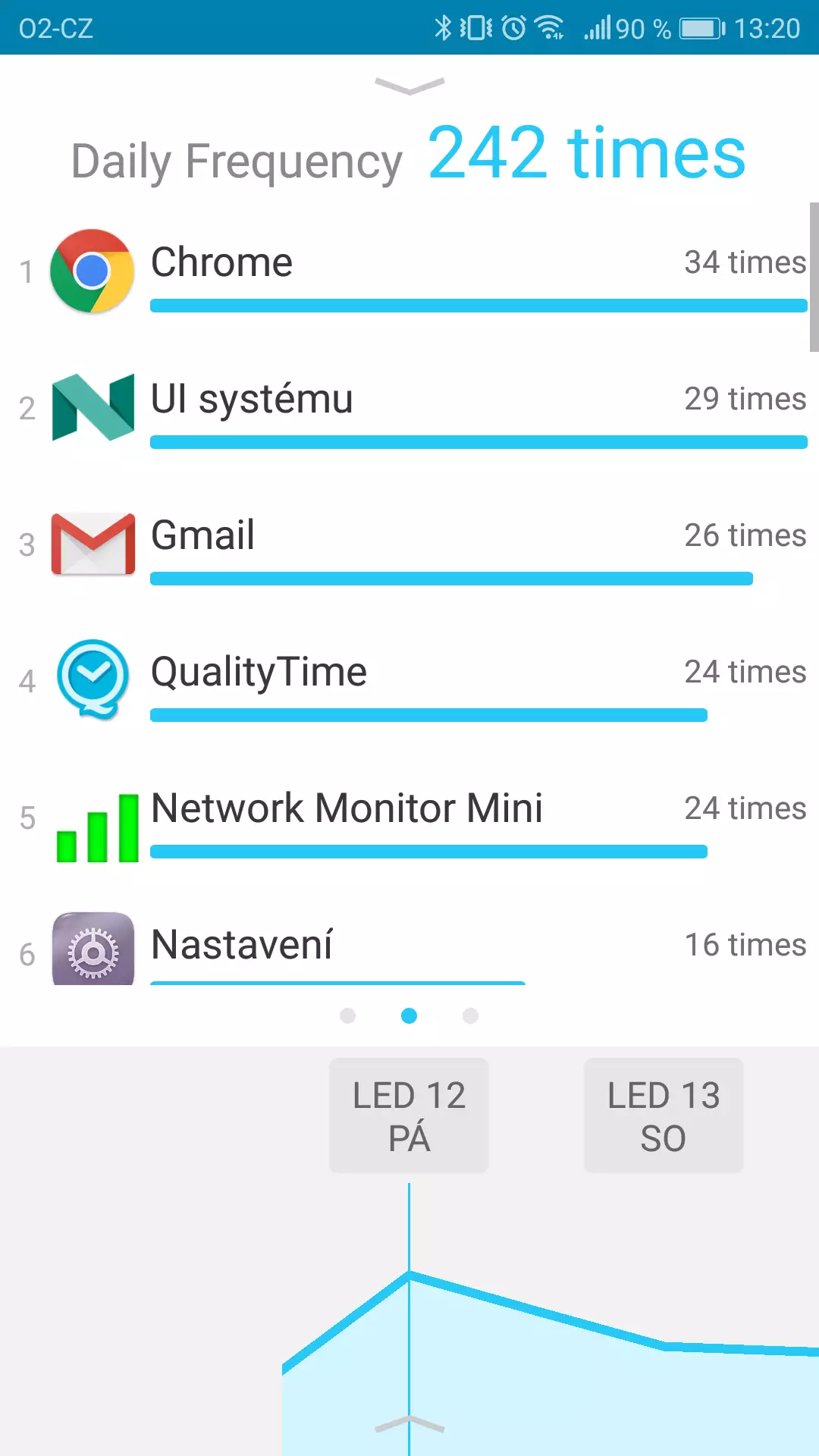Open UI systému usage details
Image resolution: width=819 pixels, height=1456 pixels.
409,409
